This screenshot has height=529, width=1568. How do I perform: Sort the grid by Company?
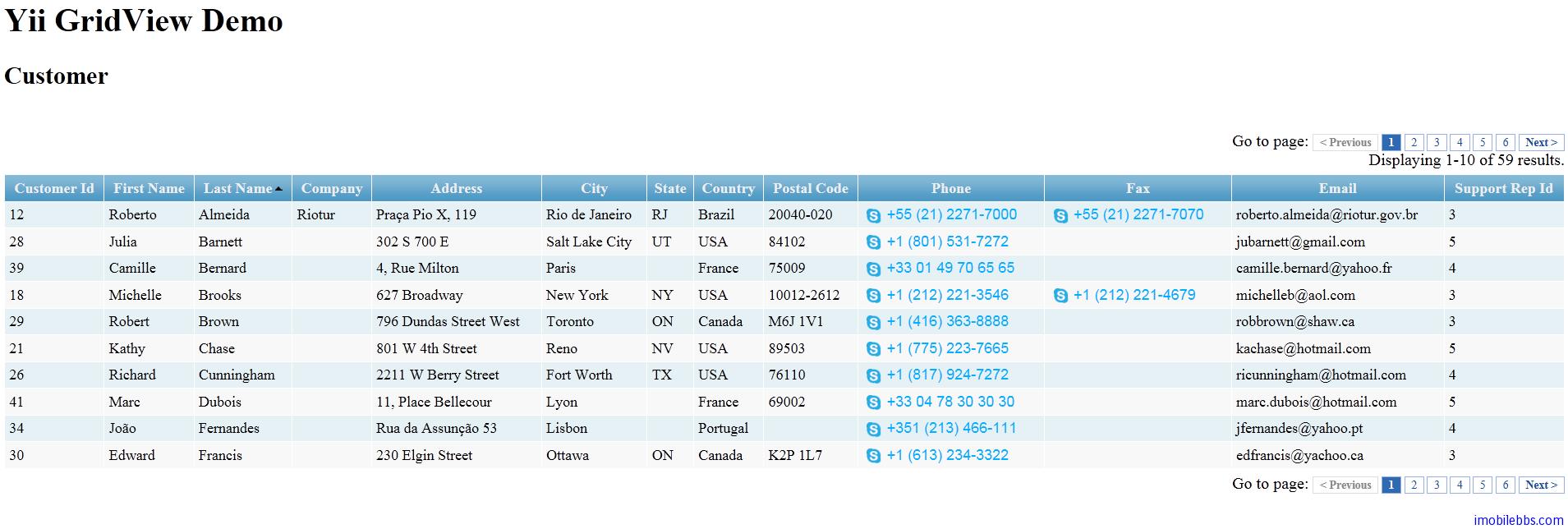[x=331, y=189]
